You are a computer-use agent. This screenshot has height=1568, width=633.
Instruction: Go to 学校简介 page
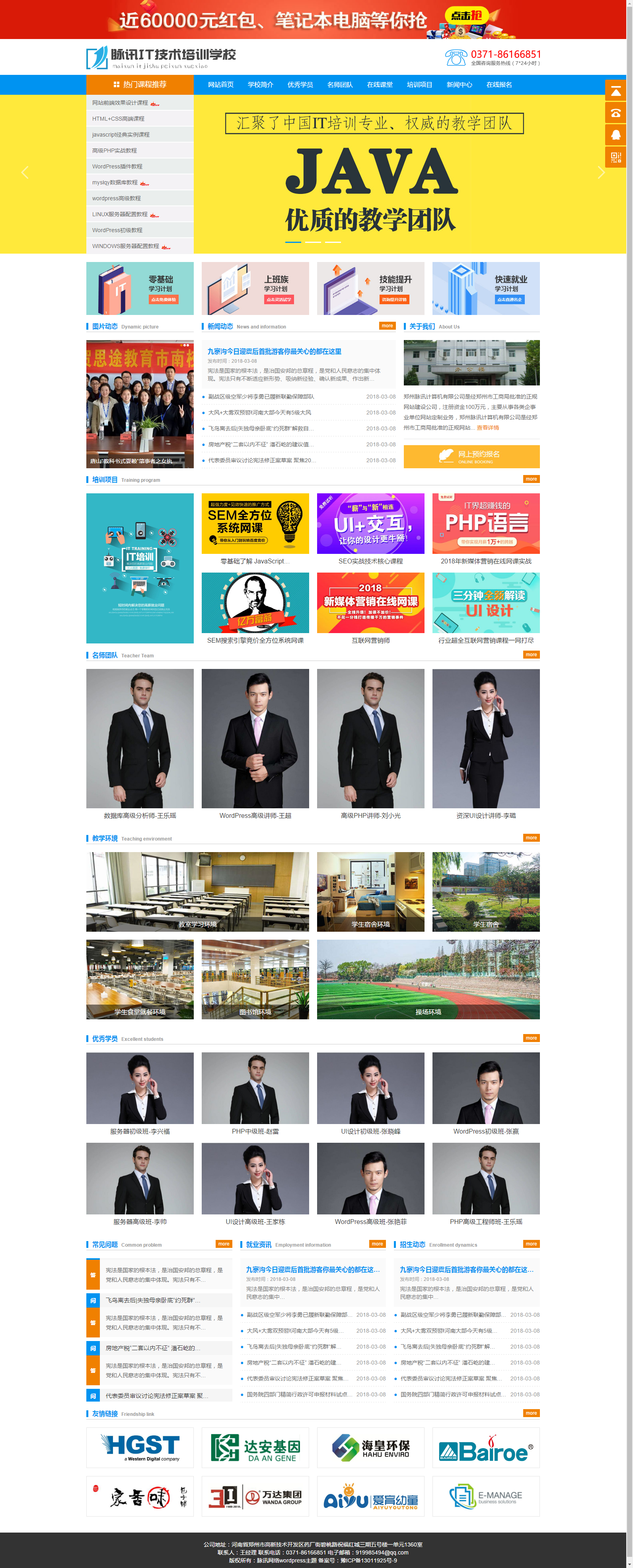(x=260, y=84)
